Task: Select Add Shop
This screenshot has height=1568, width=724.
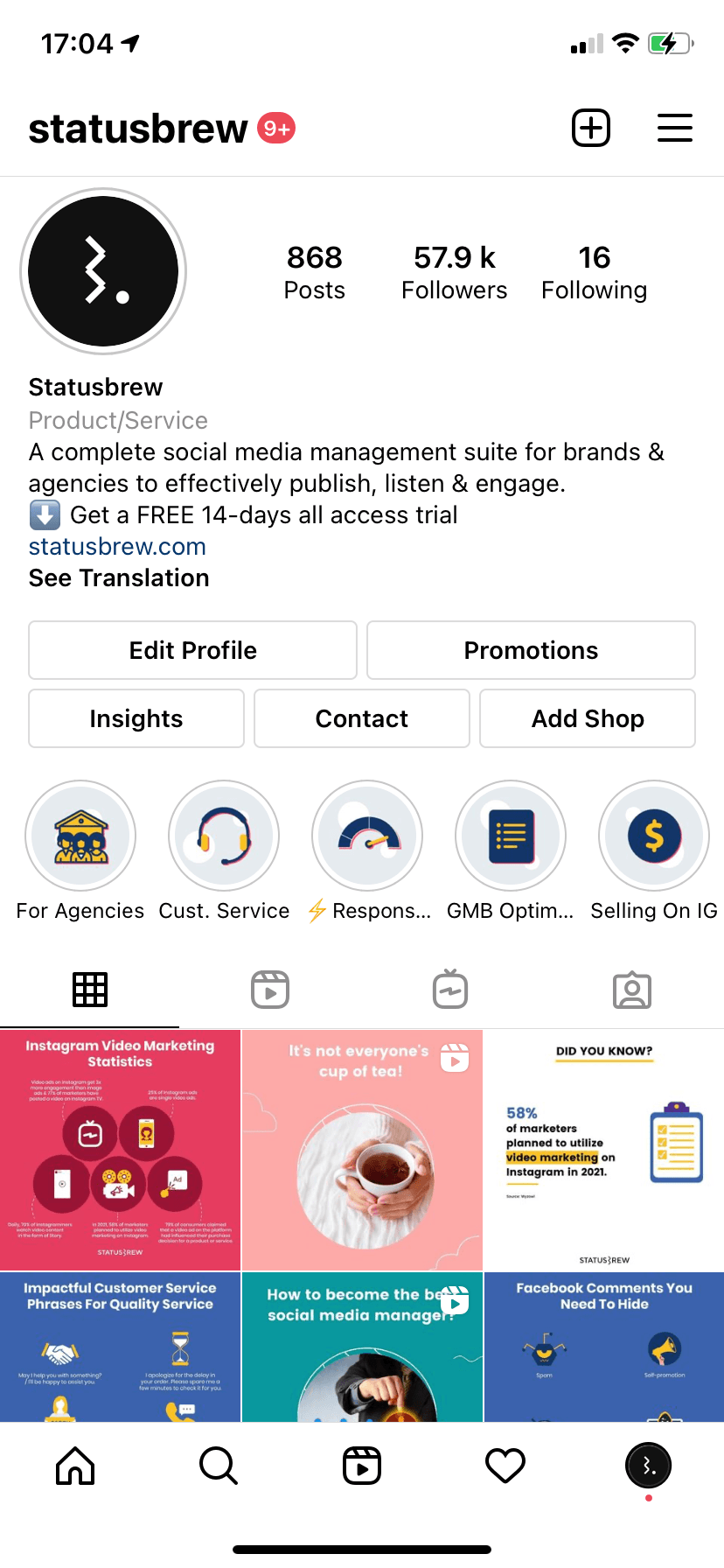Action: point(588,718)
